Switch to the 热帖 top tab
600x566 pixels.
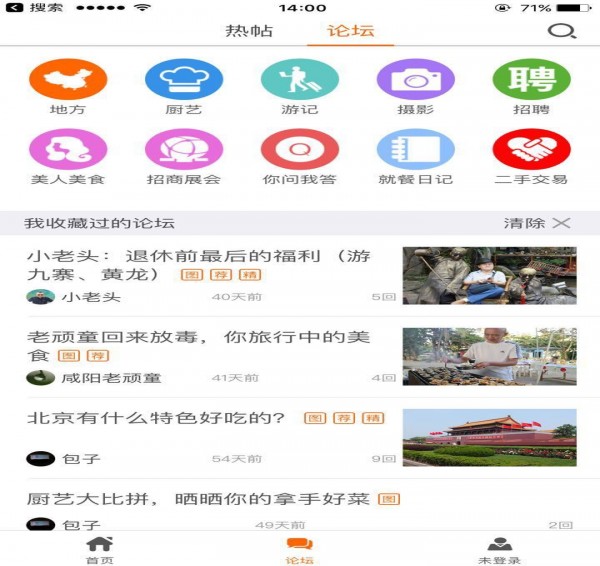point(249,31)
